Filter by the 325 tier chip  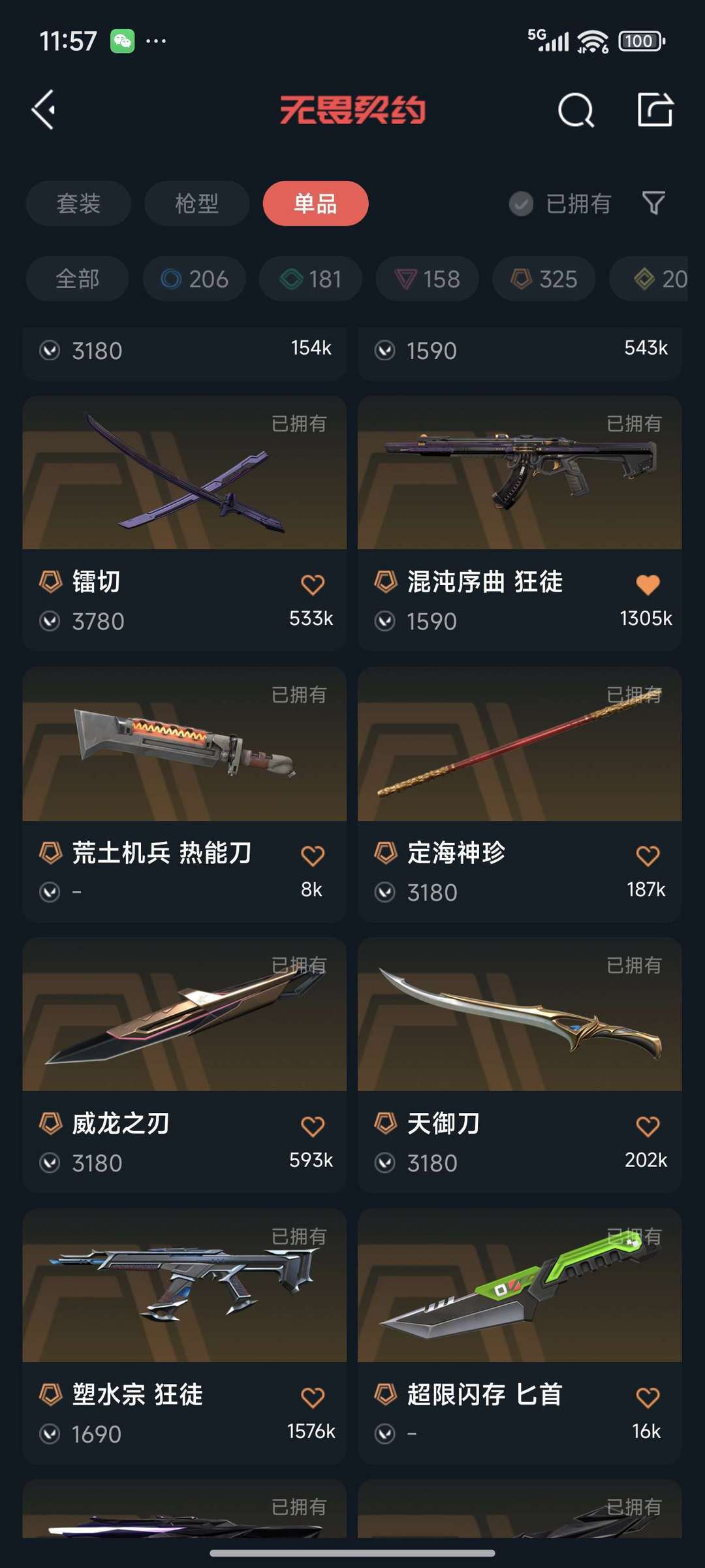coord(544,279)
